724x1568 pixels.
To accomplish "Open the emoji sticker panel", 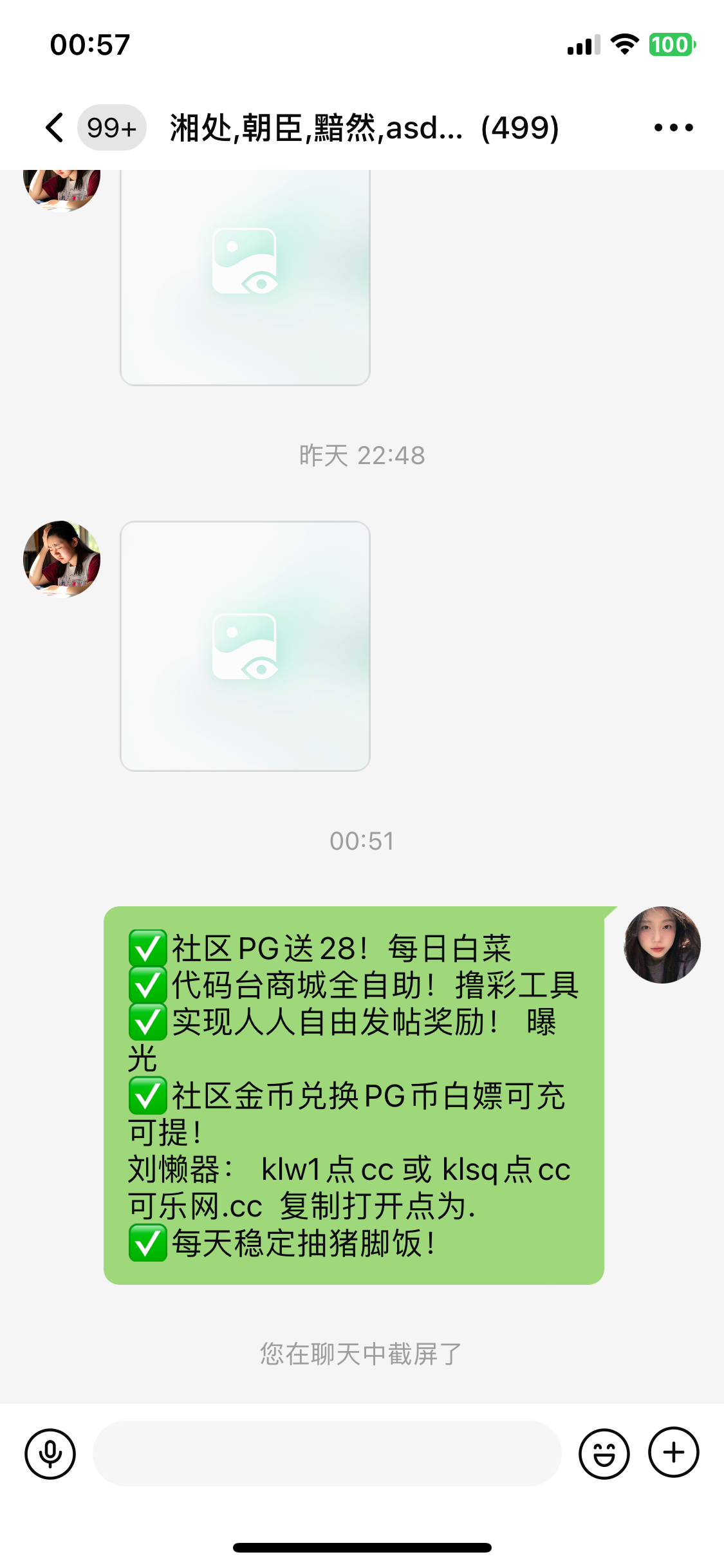I will pos(604,1453).
